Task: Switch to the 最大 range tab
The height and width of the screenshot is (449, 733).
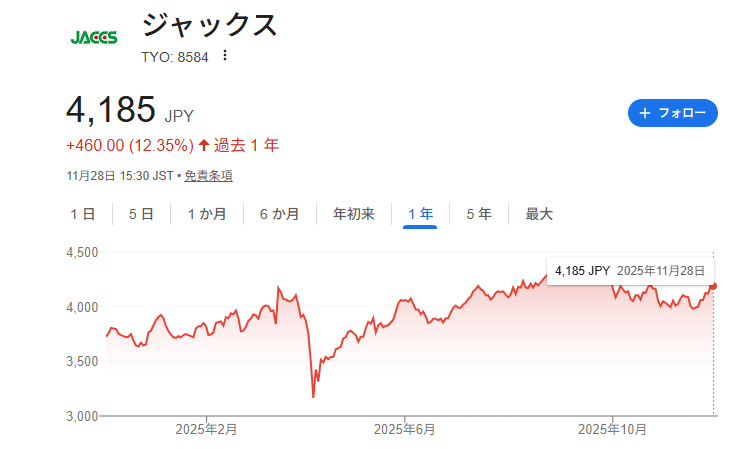Action: (x=539, y=214)
